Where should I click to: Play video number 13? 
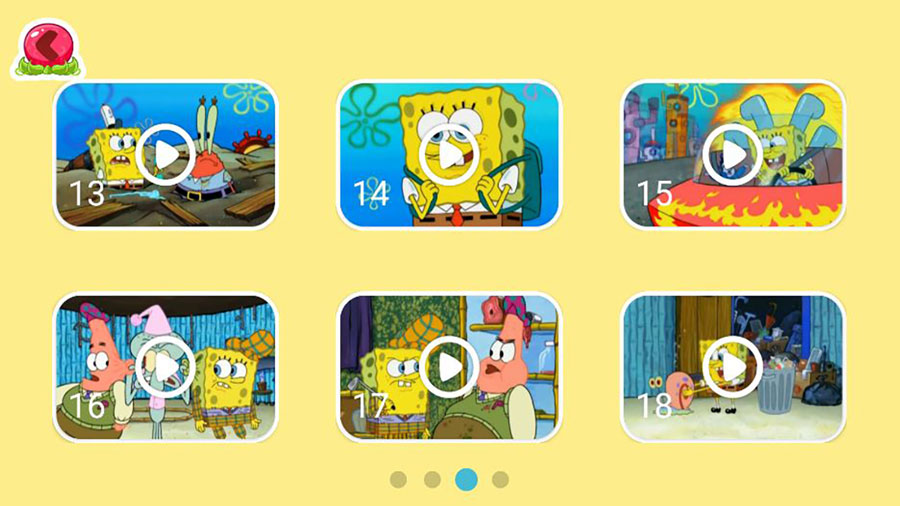(165, 155)
